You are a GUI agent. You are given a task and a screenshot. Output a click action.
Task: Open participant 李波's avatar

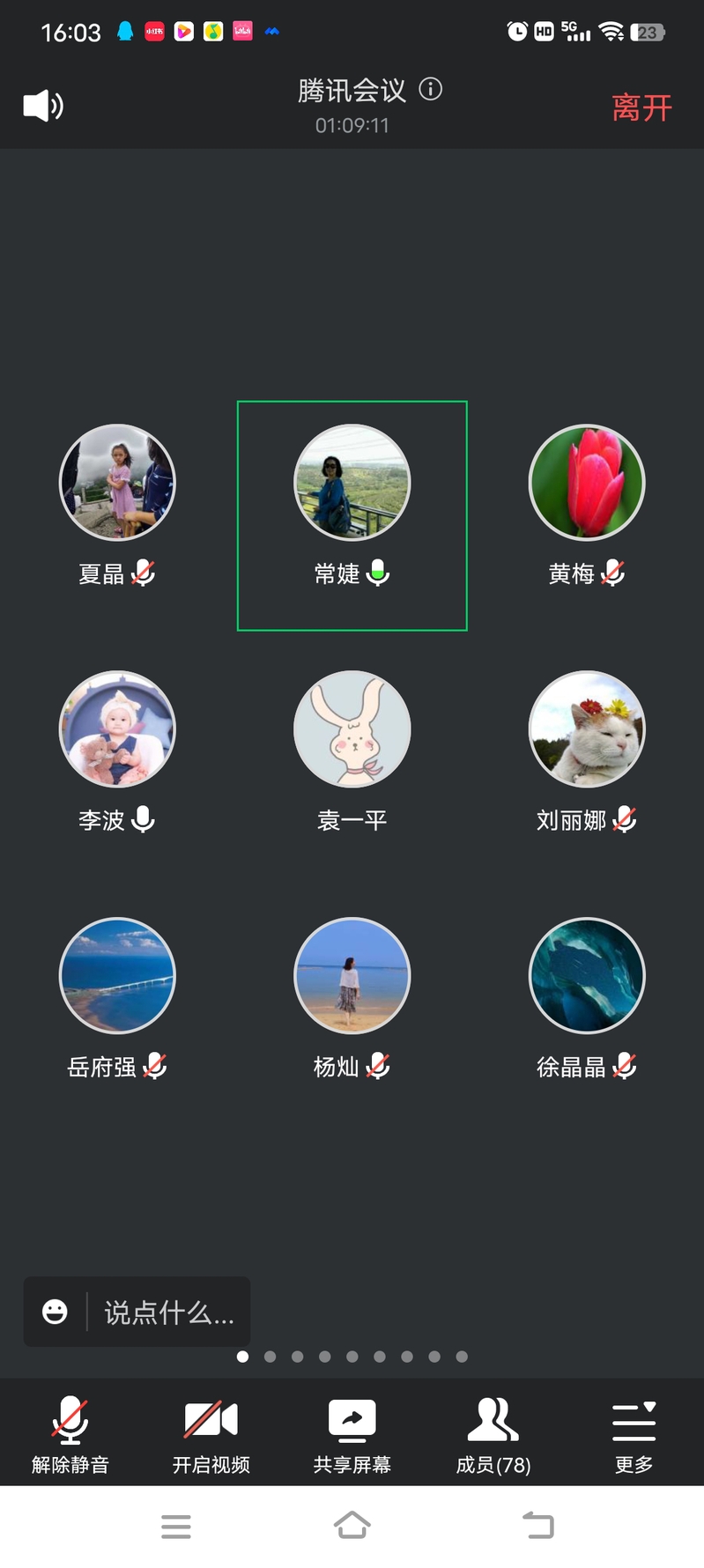(x=117, y=729)
